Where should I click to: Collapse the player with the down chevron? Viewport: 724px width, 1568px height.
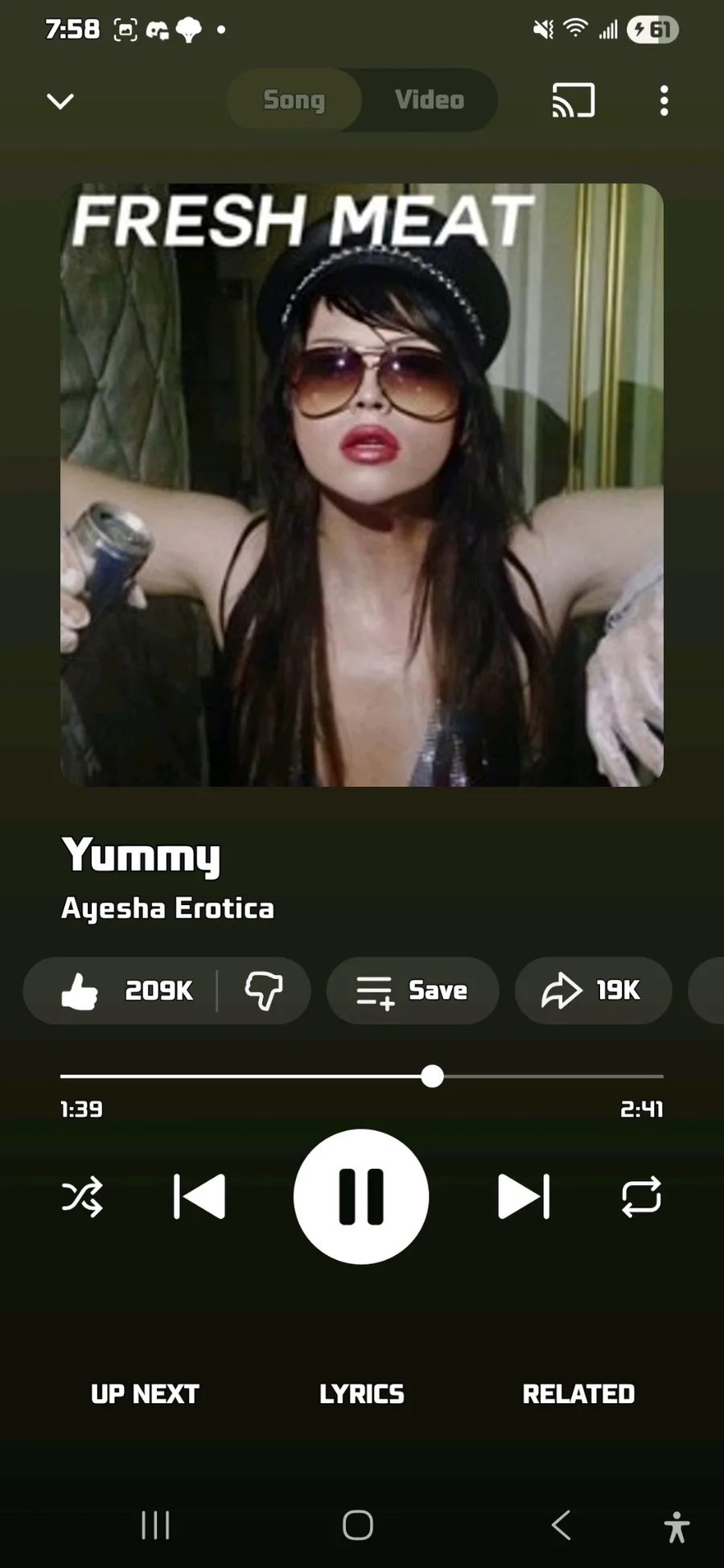point(60,101)
